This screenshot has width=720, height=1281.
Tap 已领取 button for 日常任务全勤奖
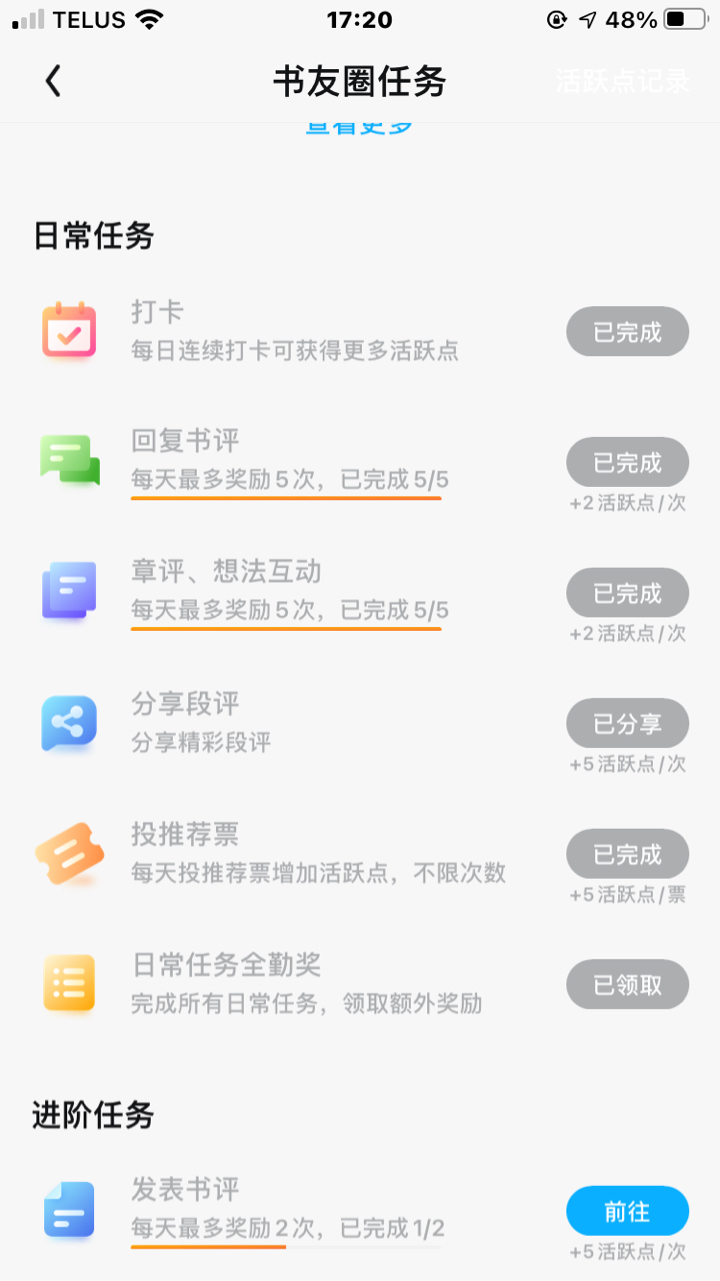pyautogui.click(x=628, y=984)
